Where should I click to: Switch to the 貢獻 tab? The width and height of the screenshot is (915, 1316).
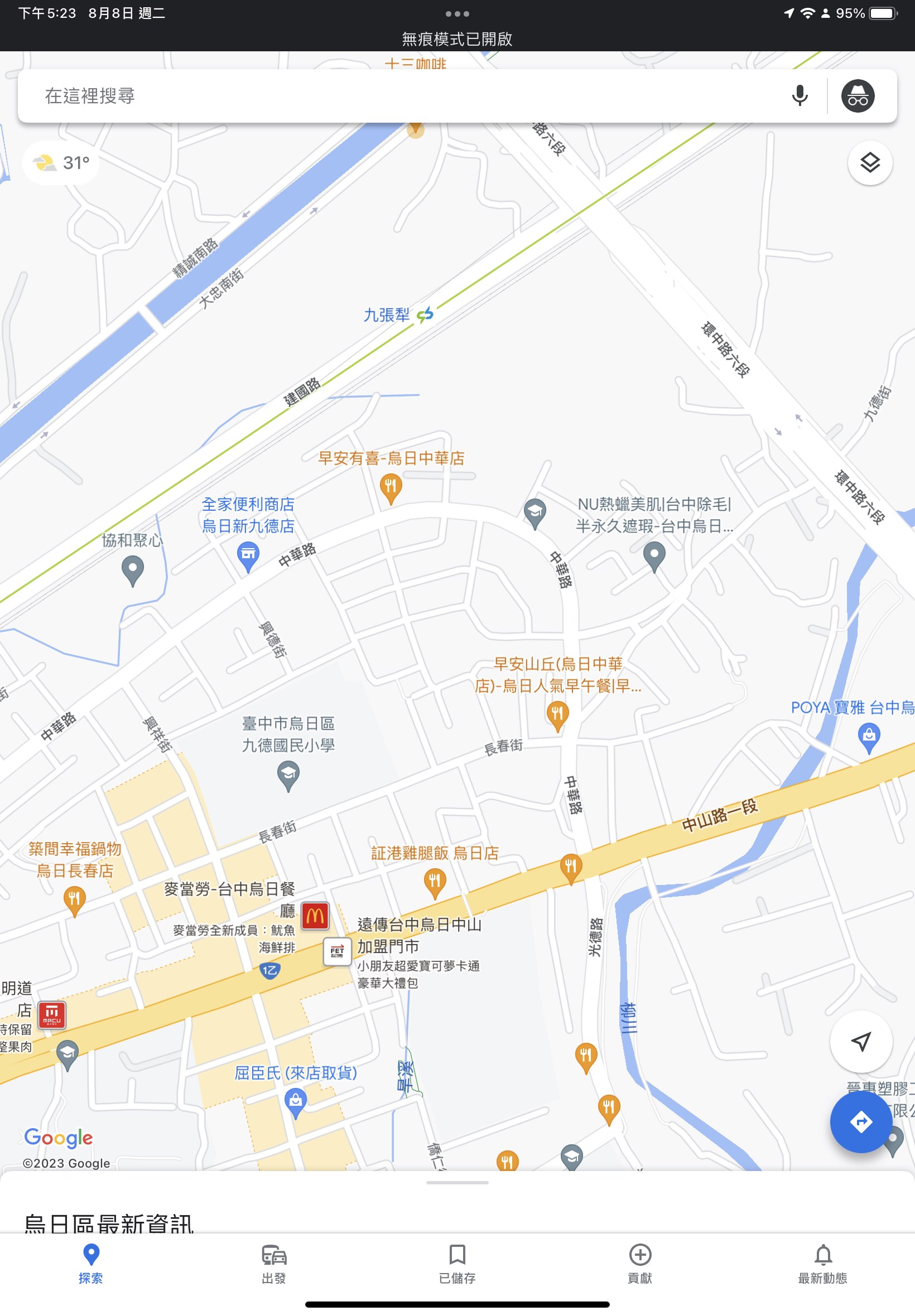click(x=640, y=1262)
